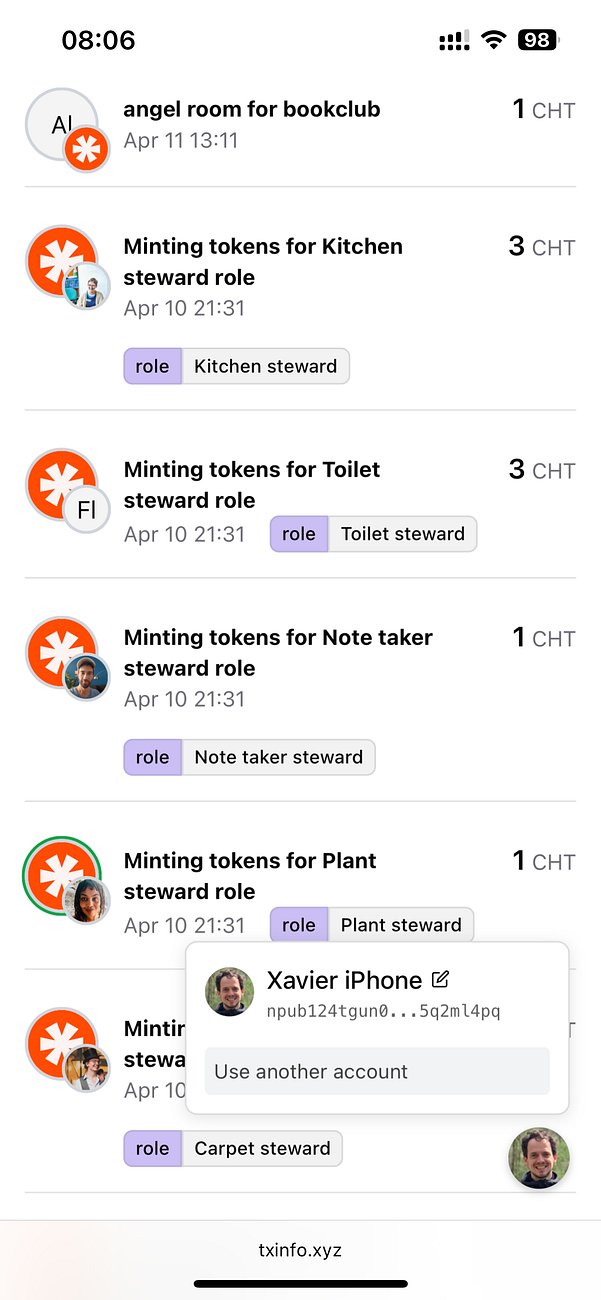Select the Plant steward role tag
Viewport: 601px width, 1300px height.
[372, 925]
